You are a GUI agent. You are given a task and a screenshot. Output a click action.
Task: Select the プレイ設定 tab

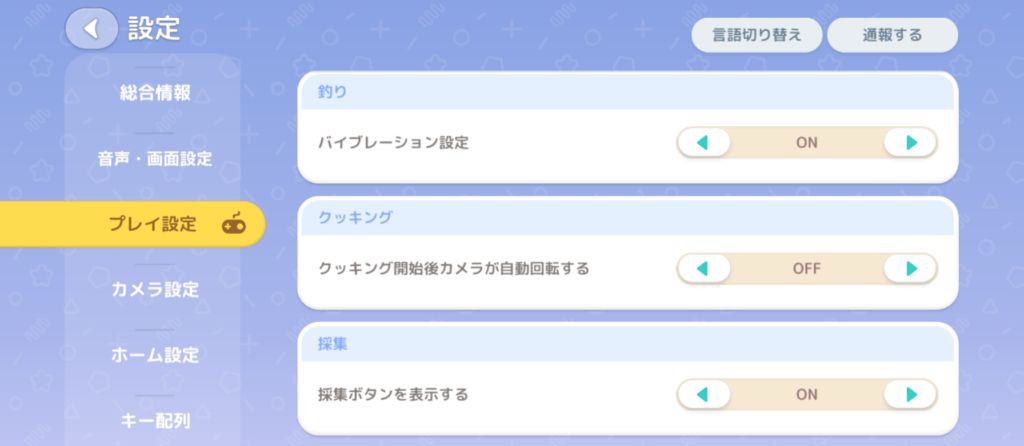[155, 224]
